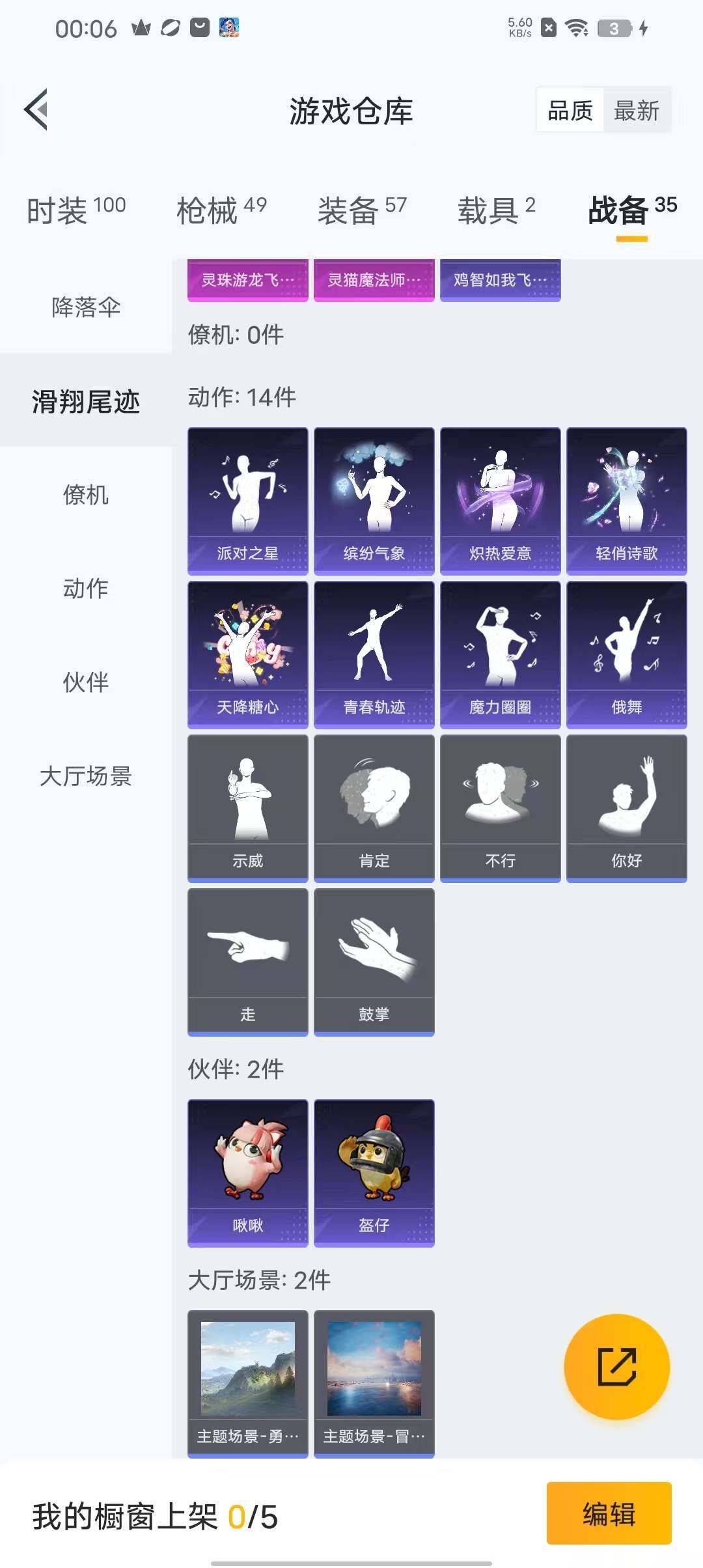Viewport: 703px width, 1568px height.
Task: Jump to 伙伴 in the side menu
Action: coord(86,682)
